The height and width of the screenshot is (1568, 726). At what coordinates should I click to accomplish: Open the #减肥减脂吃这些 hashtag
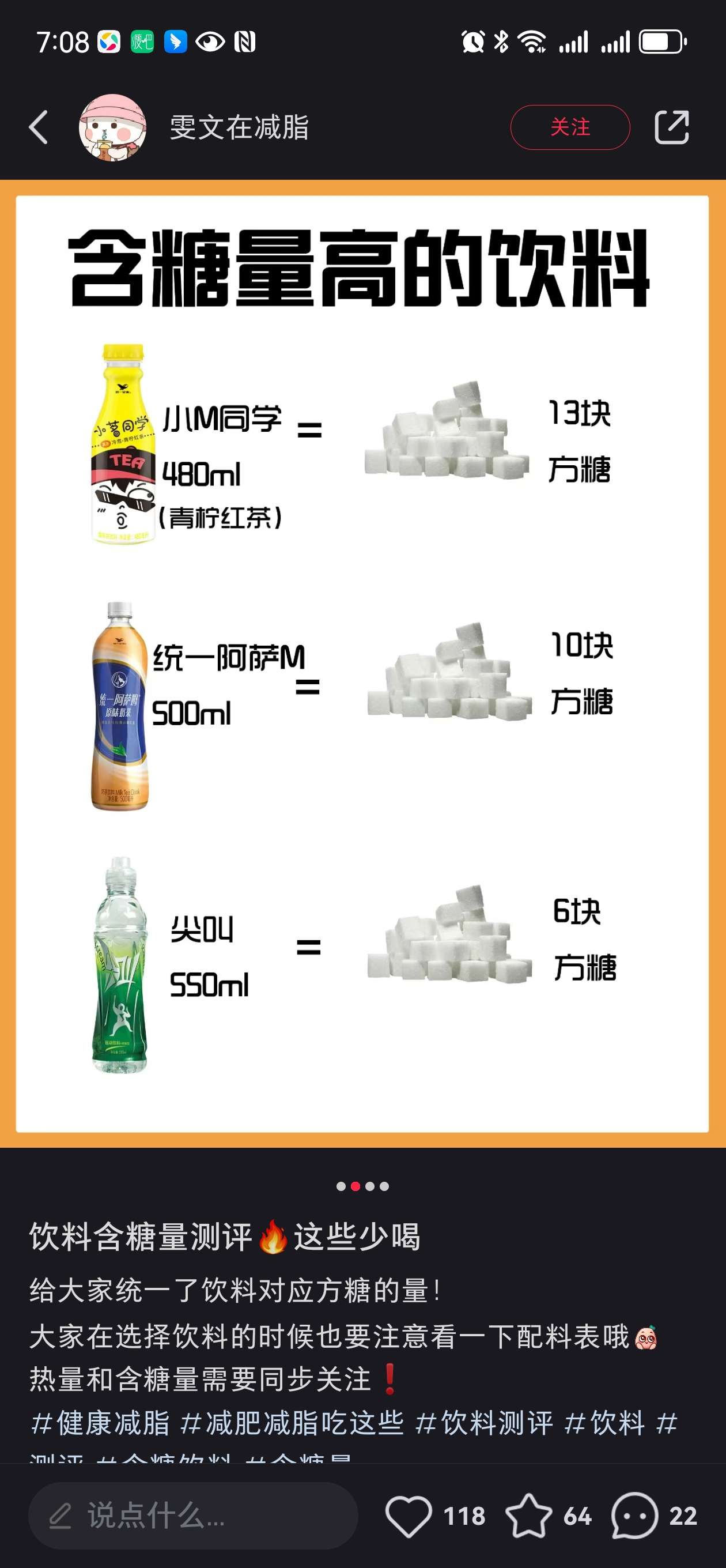pos(292,1423)
